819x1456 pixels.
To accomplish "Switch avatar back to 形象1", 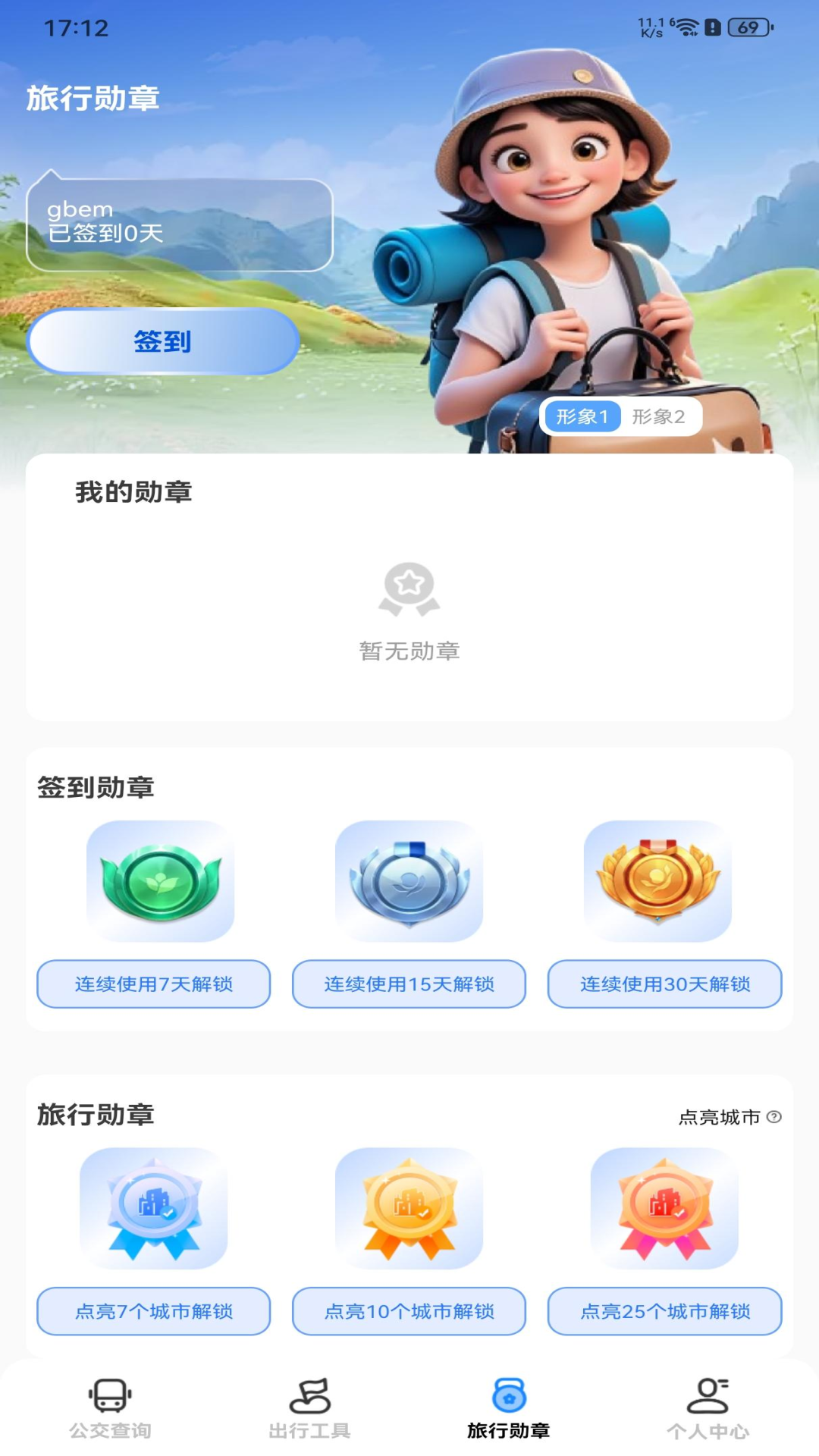I will click(582, 416).
